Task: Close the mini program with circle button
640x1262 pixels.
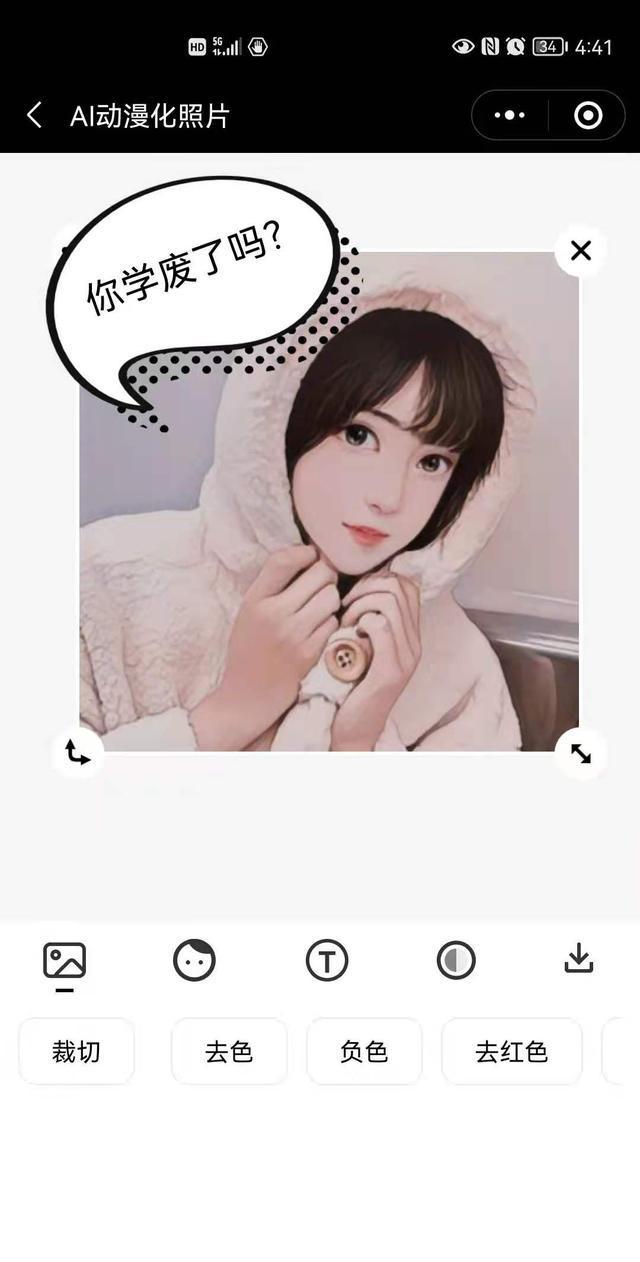Action: [x=588, y=115]
